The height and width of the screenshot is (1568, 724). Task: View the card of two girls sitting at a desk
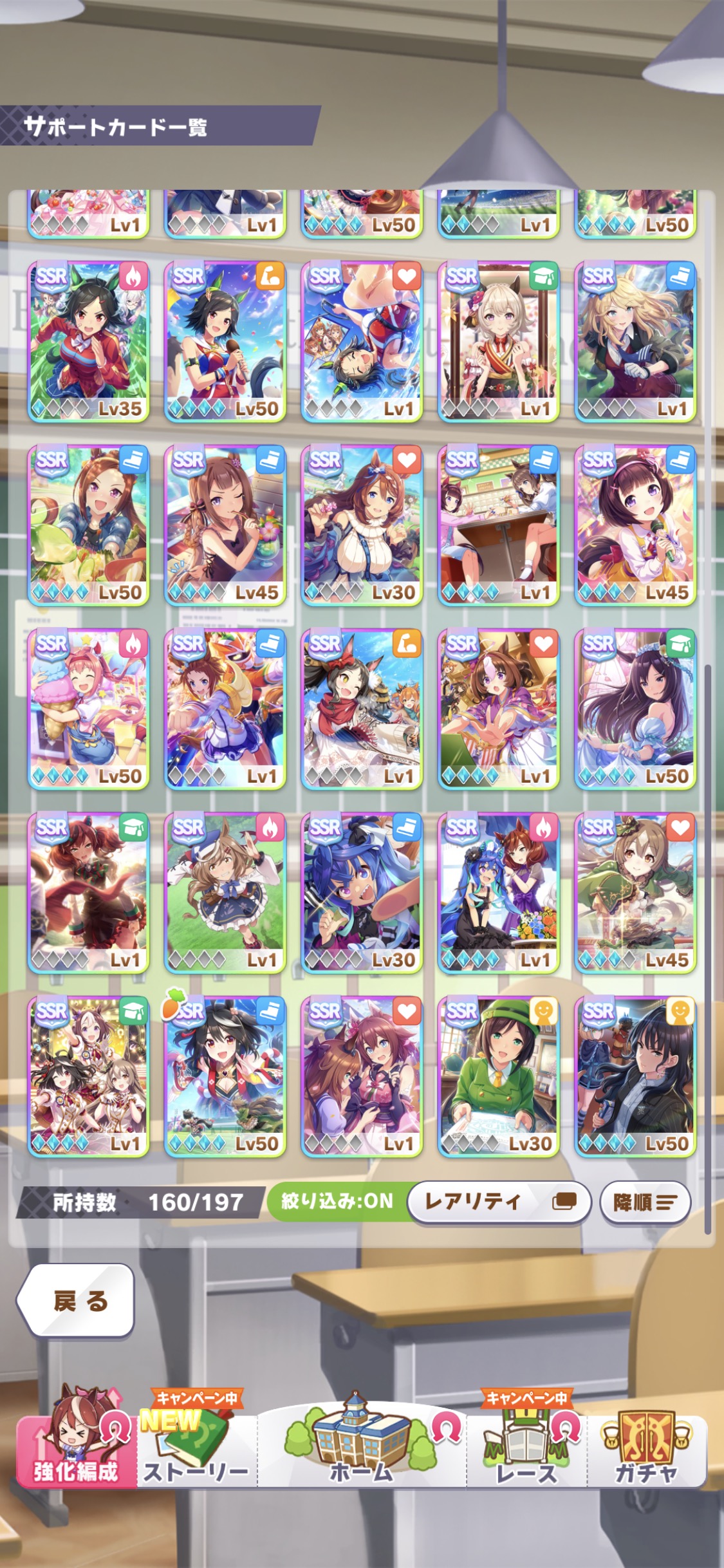click(x=498, y=525)
